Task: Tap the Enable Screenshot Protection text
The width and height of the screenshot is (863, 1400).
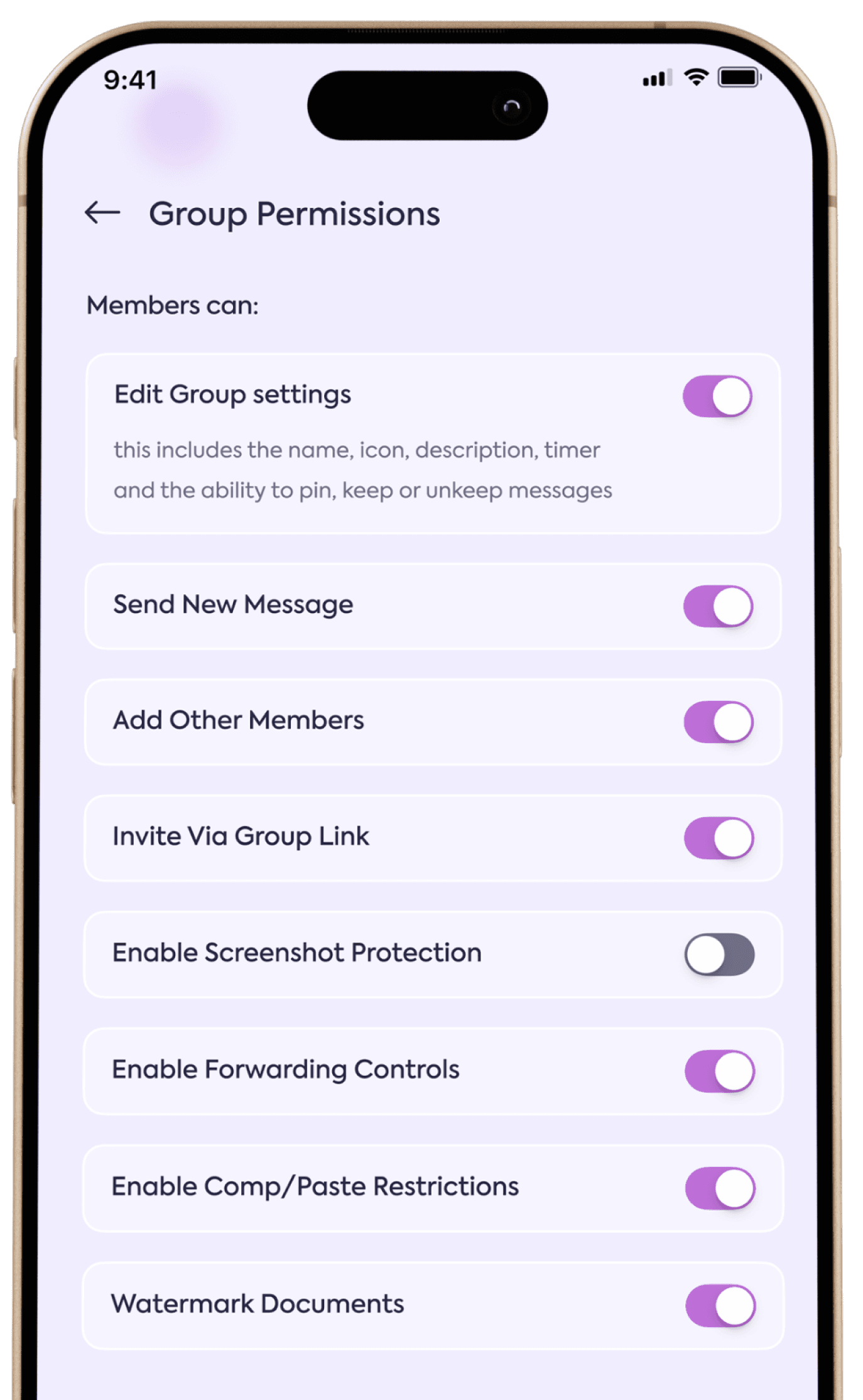Action: [x=296, y=953]
